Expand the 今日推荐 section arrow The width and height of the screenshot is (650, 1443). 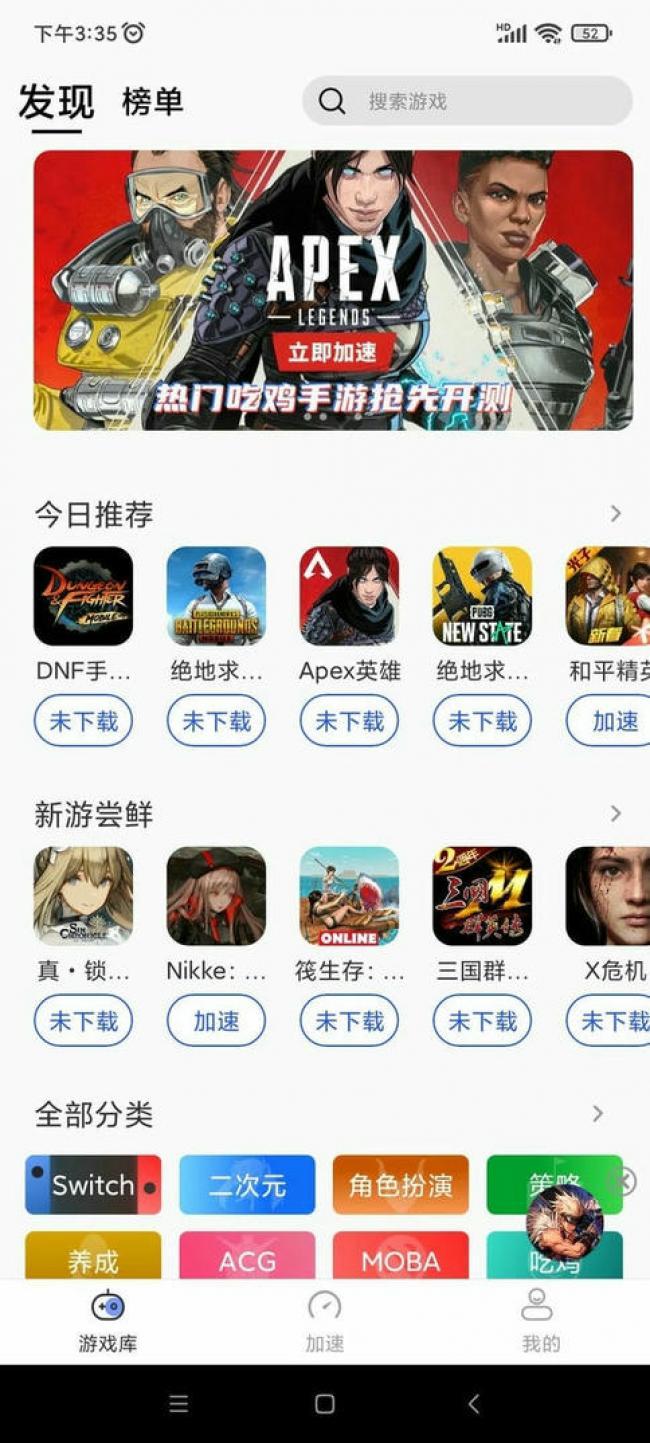pos(615,514)
